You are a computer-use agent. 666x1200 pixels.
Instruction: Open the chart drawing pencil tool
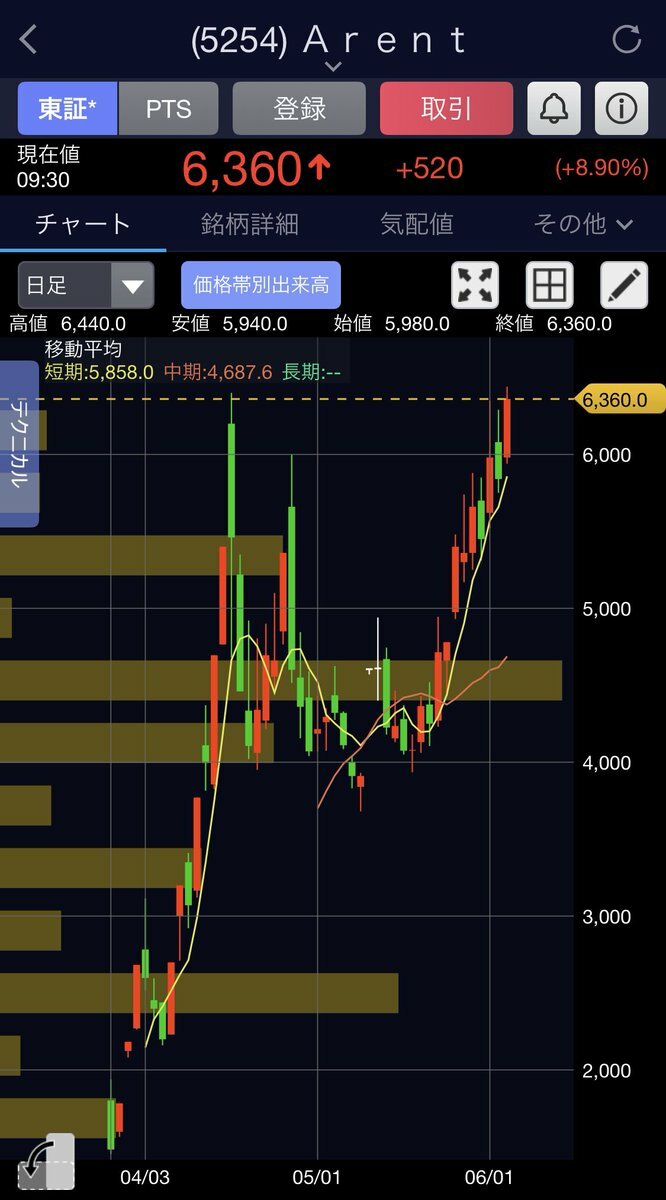click(624, 286)
